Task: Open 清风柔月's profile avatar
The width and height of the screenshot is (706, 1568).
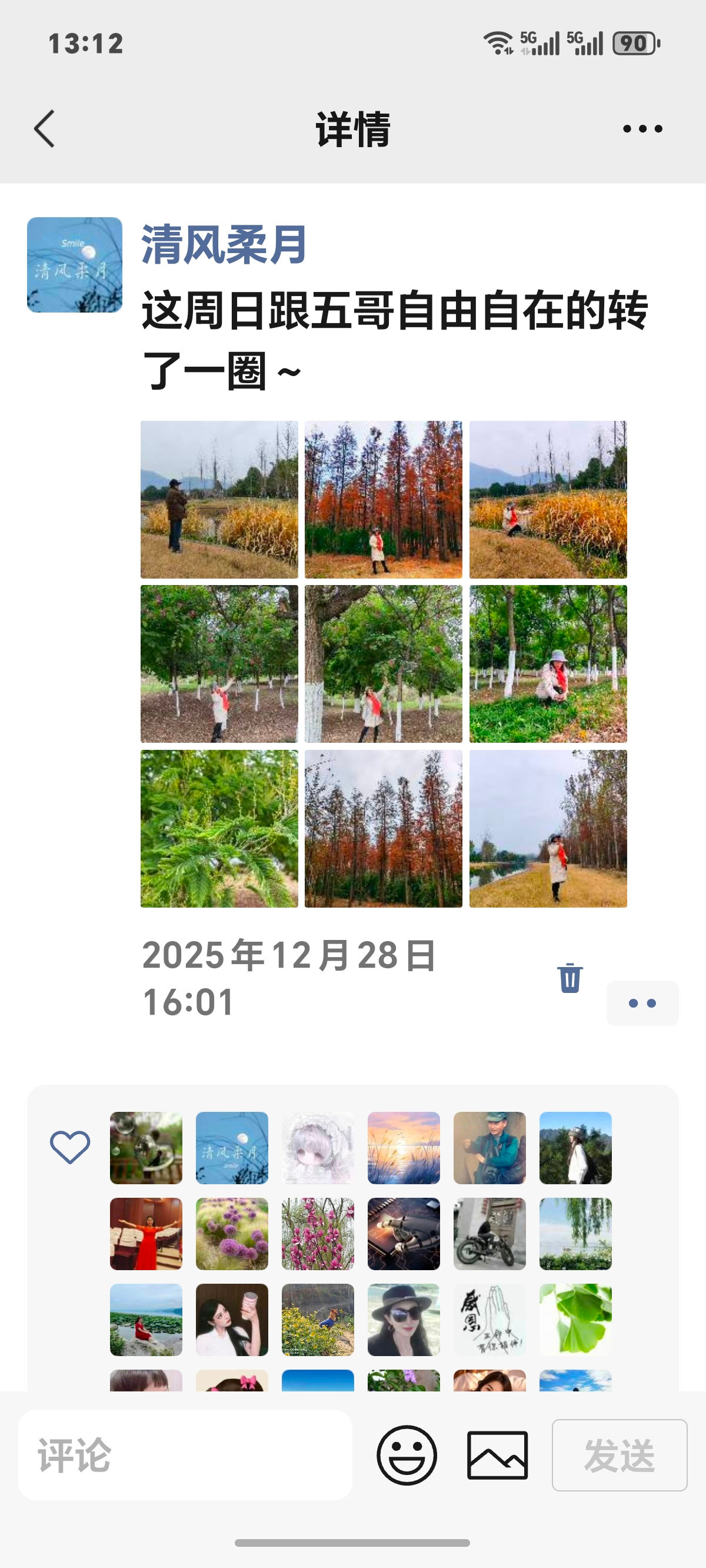Action: (74, 265)
